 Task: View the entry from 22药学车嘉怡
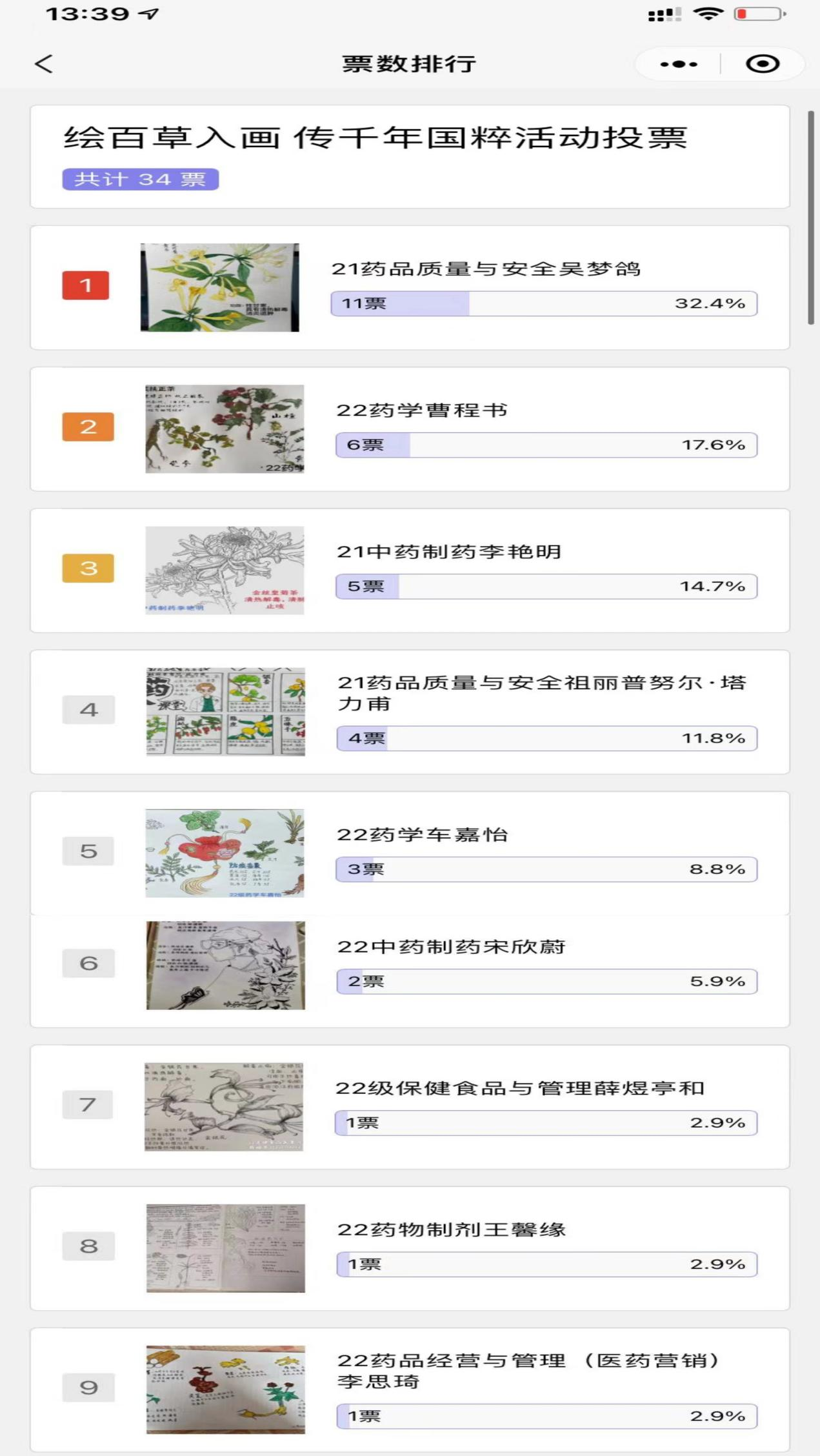coord(410,853)
